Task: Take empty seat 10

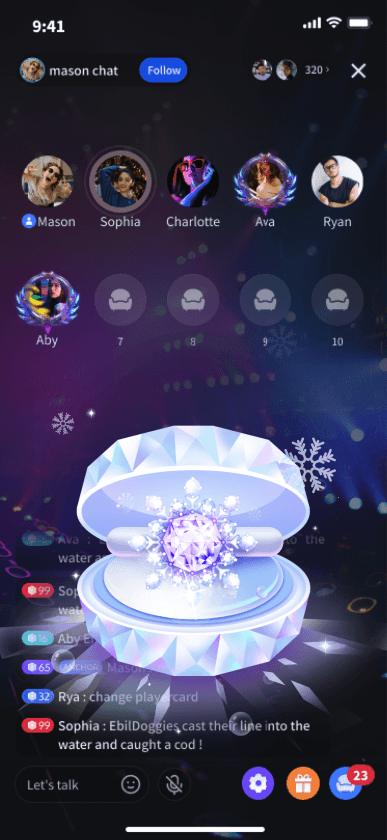Action: [x=337, y=300]
